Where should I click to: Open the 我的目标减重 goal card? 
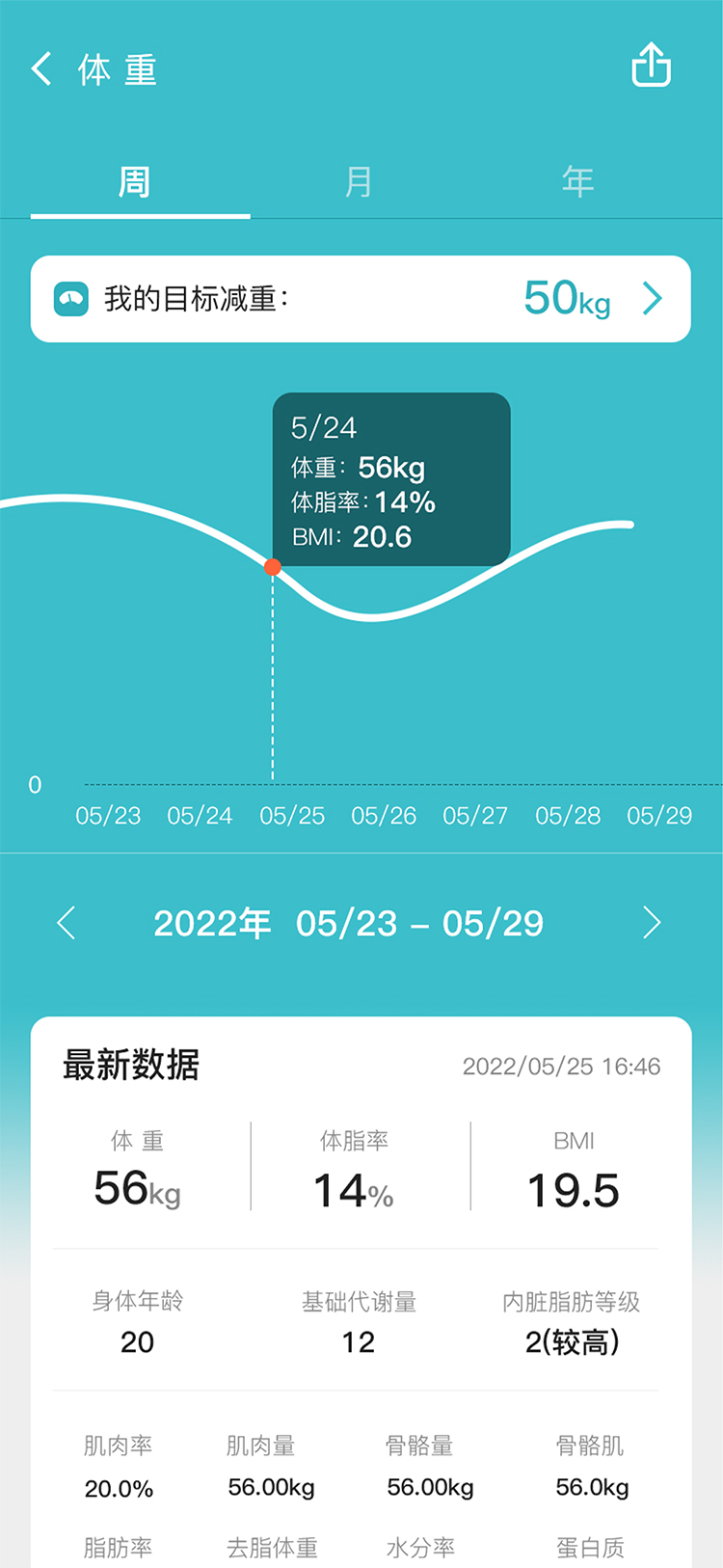tap(361, 299)
